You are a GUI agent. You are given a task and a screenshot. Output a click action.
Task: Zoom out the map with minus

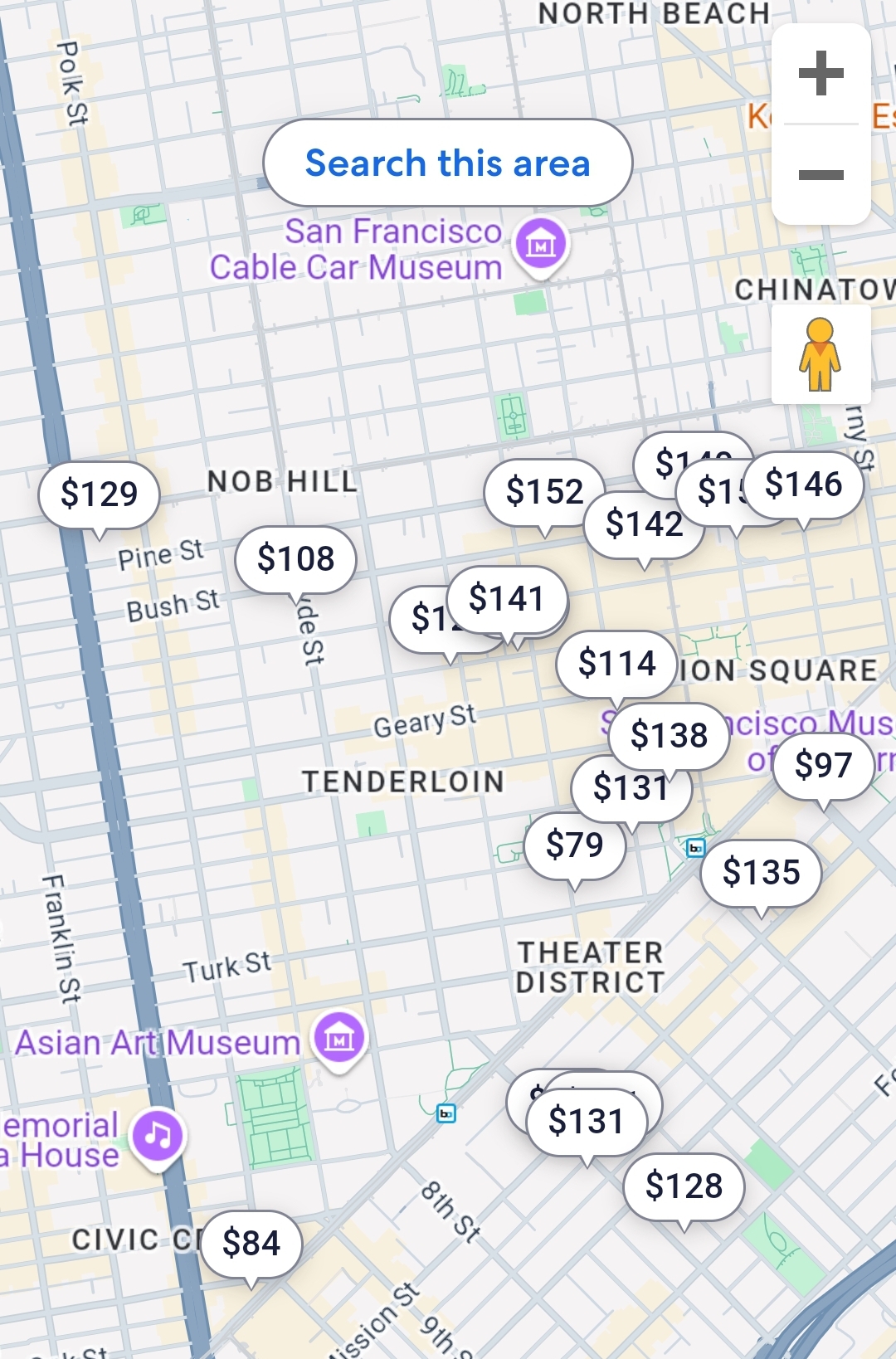(x=821, y=174)
